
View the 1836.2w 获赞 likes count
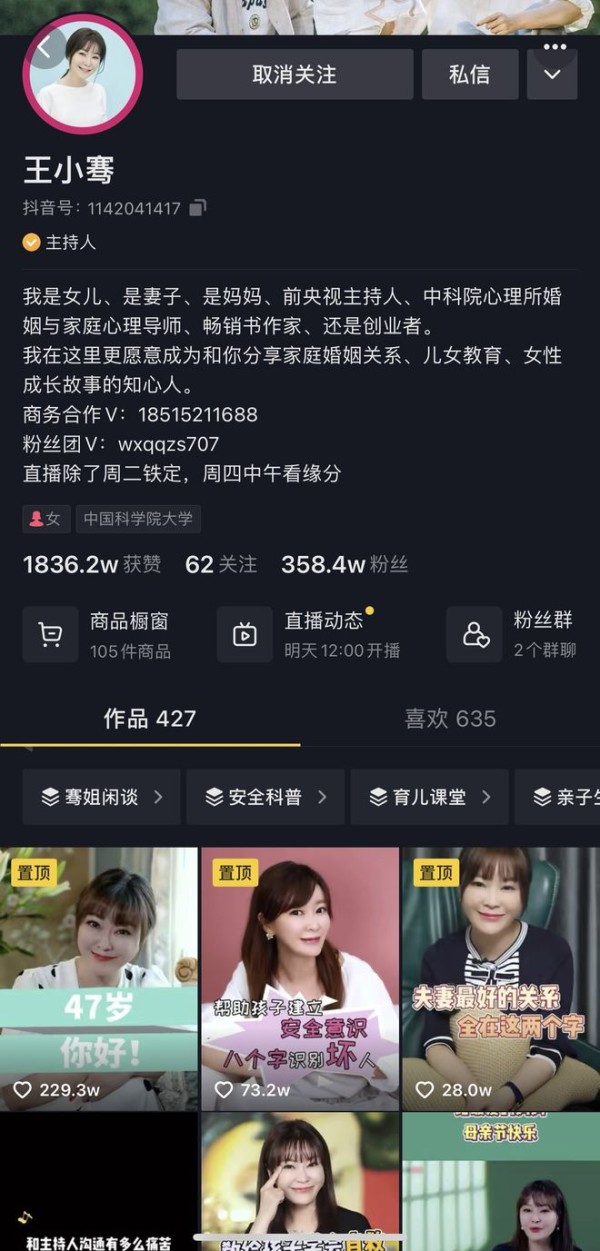[x=91, y=565]
